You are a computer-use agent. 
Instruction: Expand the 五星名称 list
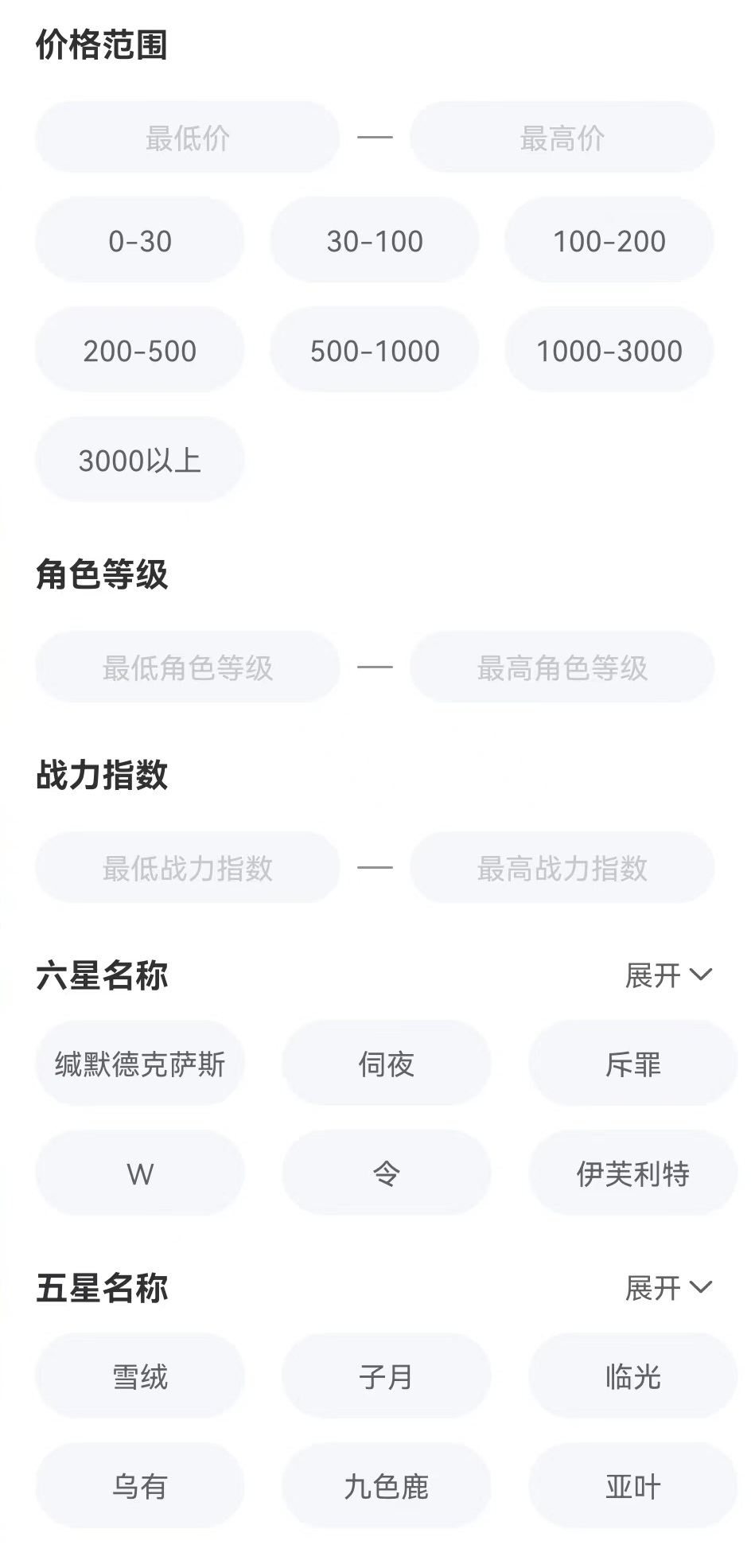pos(668,1288)
